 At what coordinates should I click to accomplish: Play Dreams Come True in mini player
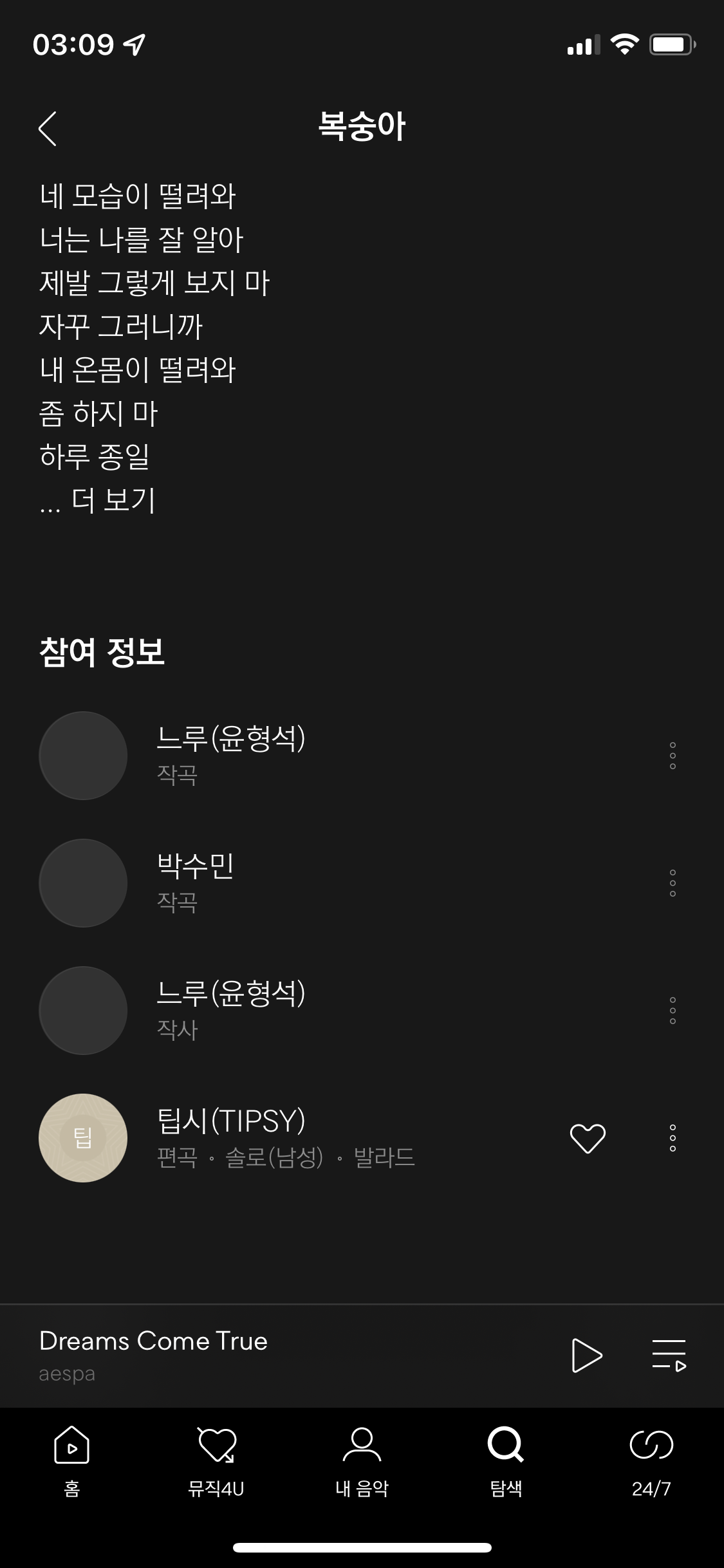tap(586, 1356)
